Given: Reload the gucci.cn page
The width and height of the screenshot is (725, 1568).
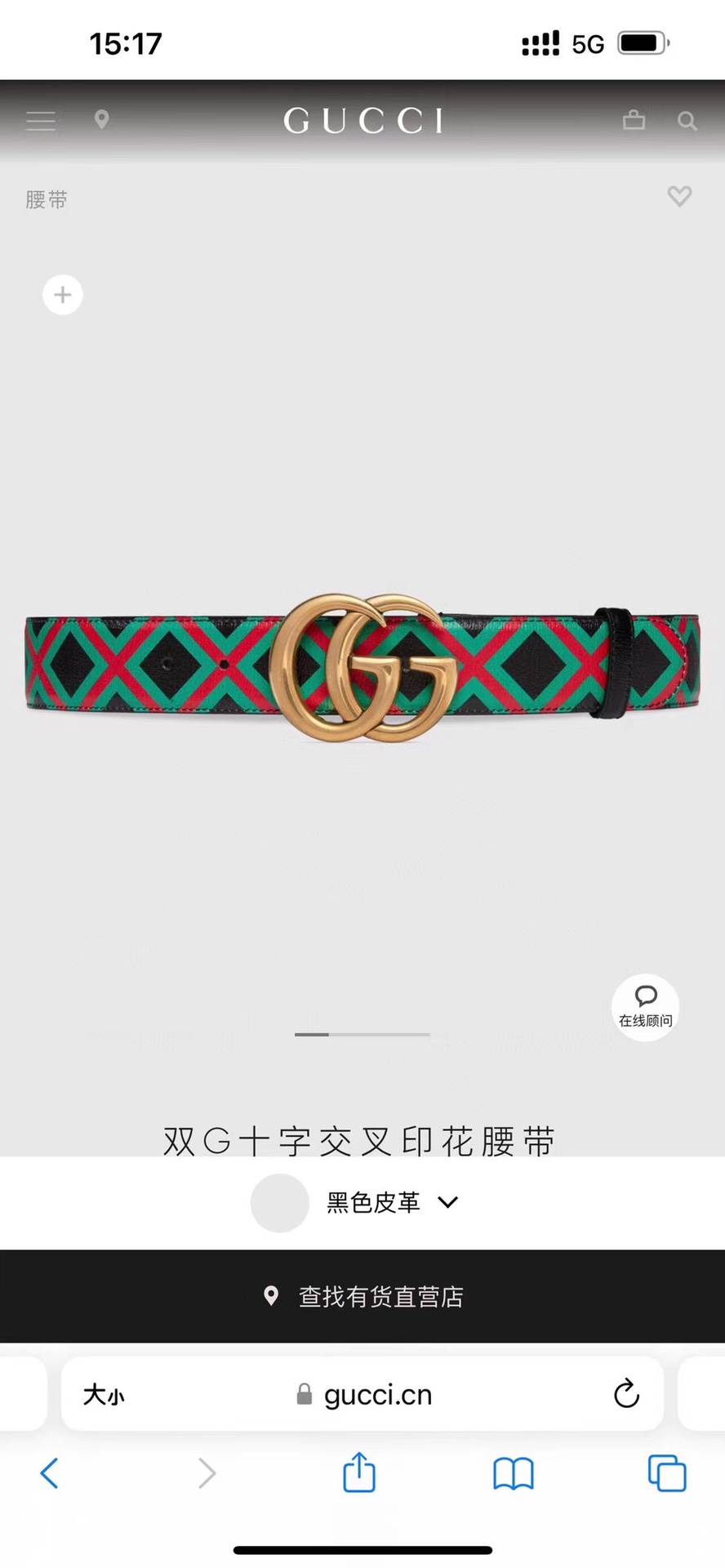Looking at the screenshot, I should [x=626, y=1393].
